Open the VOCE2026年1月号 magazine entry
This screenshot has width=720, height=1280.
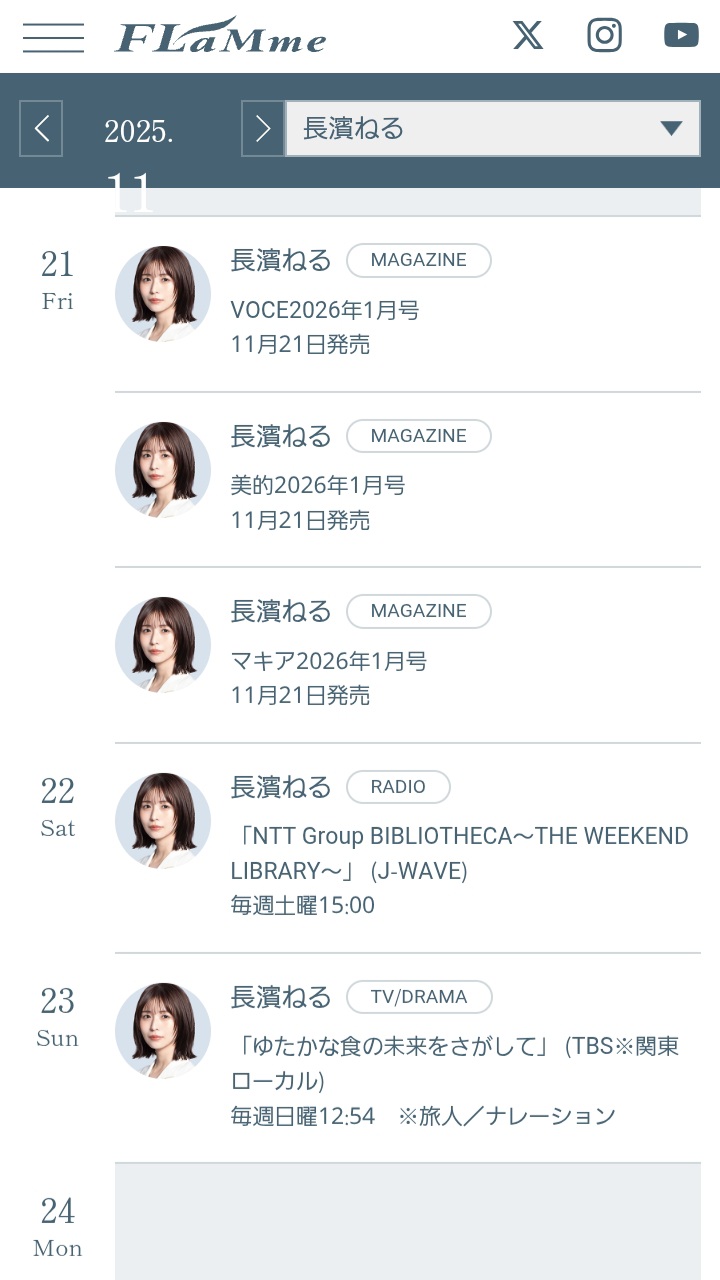(325, 310)
